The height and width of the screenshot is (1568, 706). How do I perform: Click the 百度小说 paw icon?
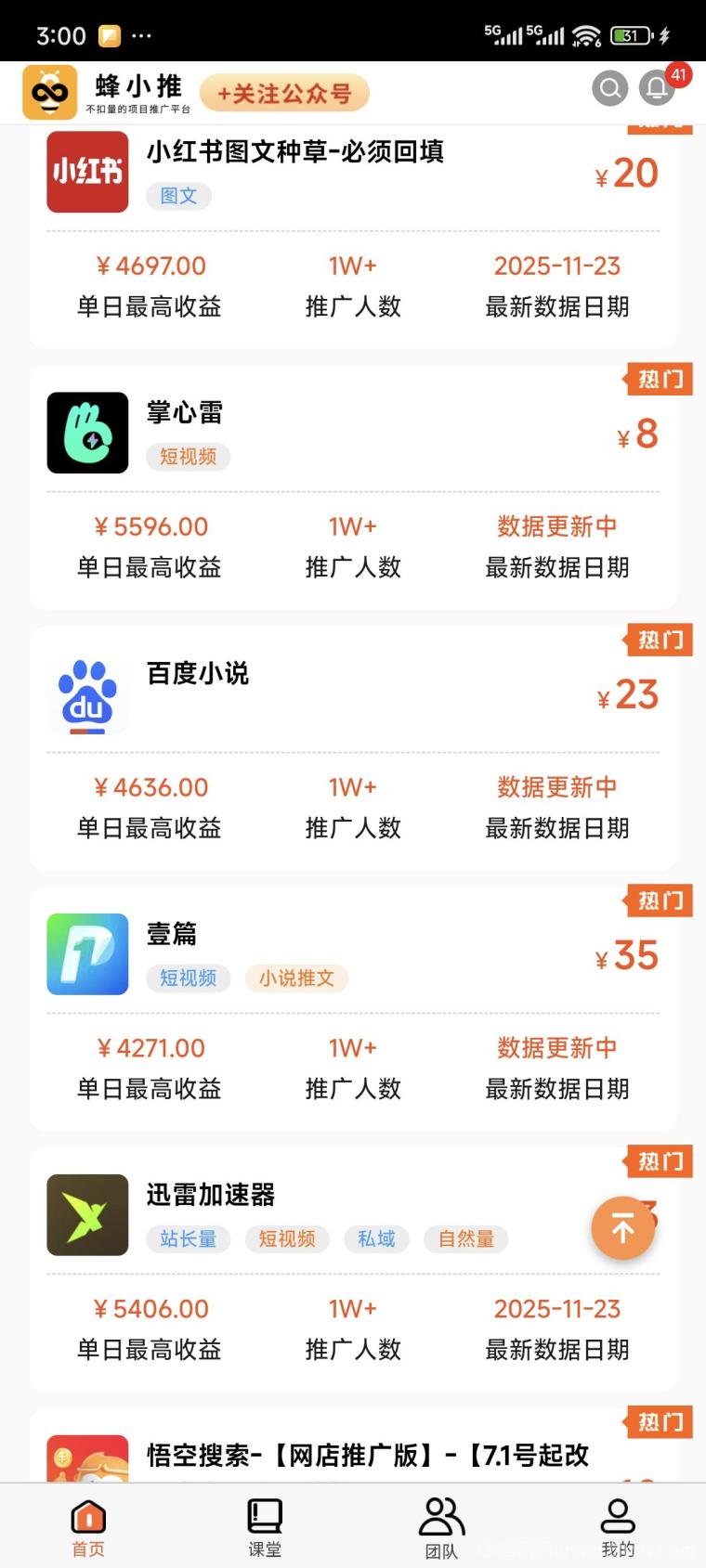(87, 694)
